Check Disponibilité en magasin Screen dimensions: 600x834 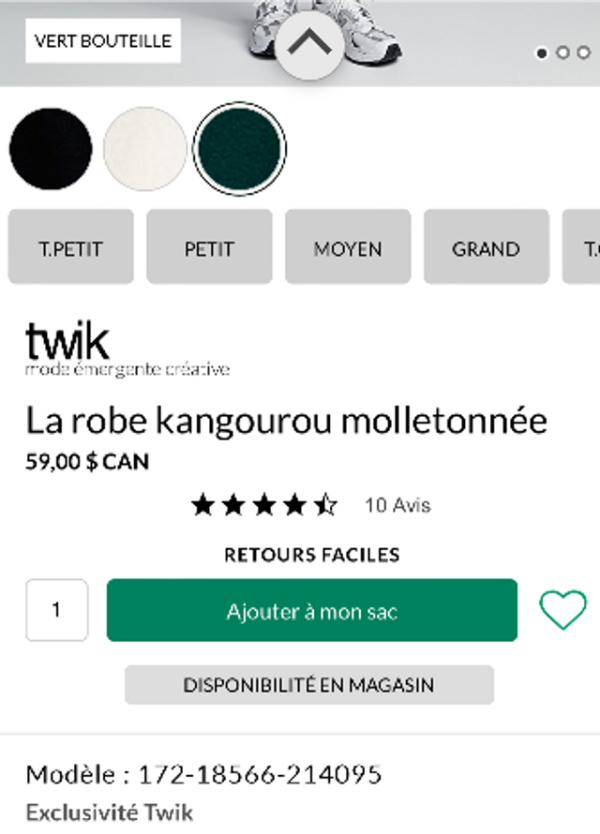309,685
